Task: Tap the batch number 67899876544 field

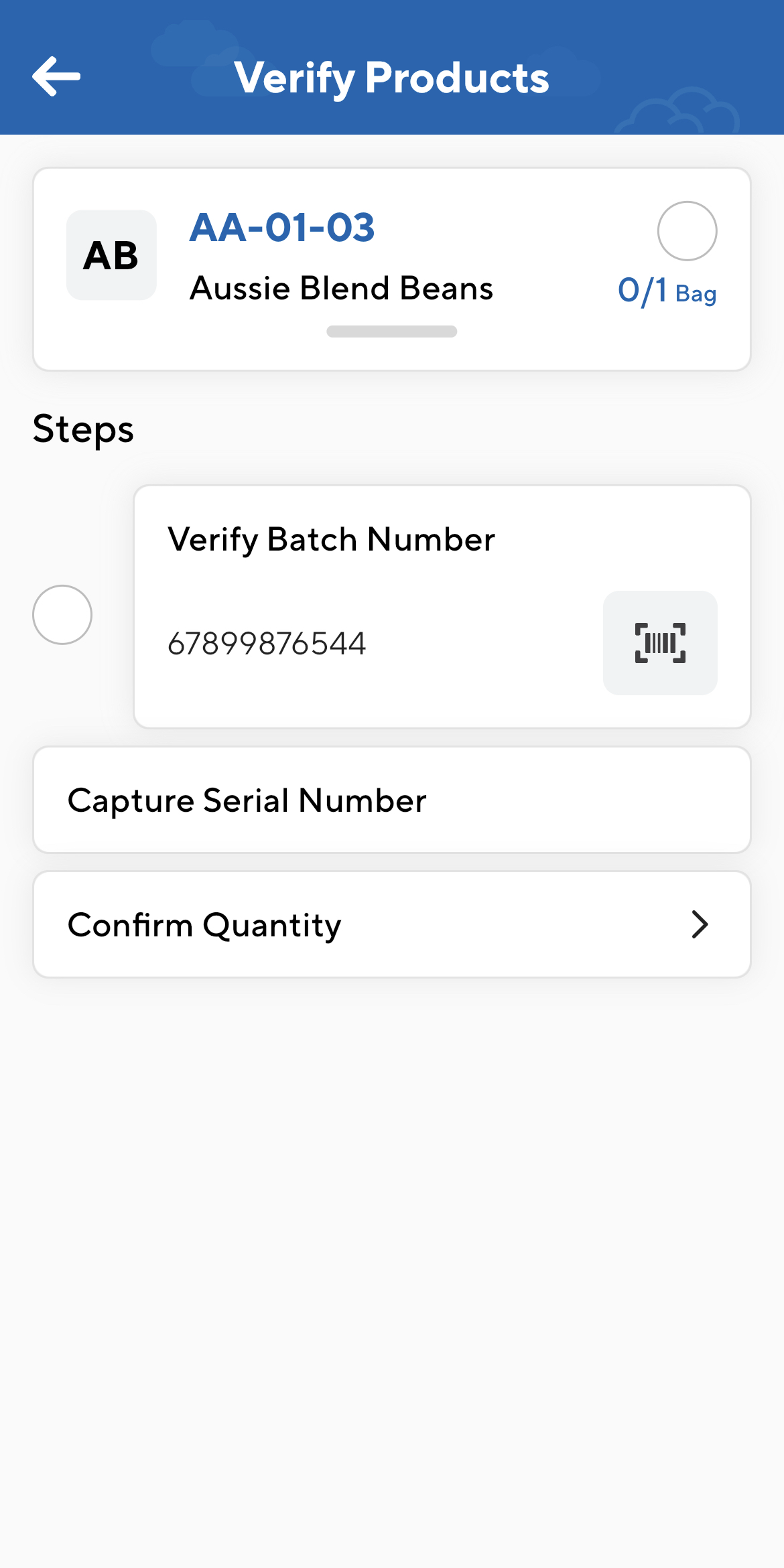Action: (267, 643)
